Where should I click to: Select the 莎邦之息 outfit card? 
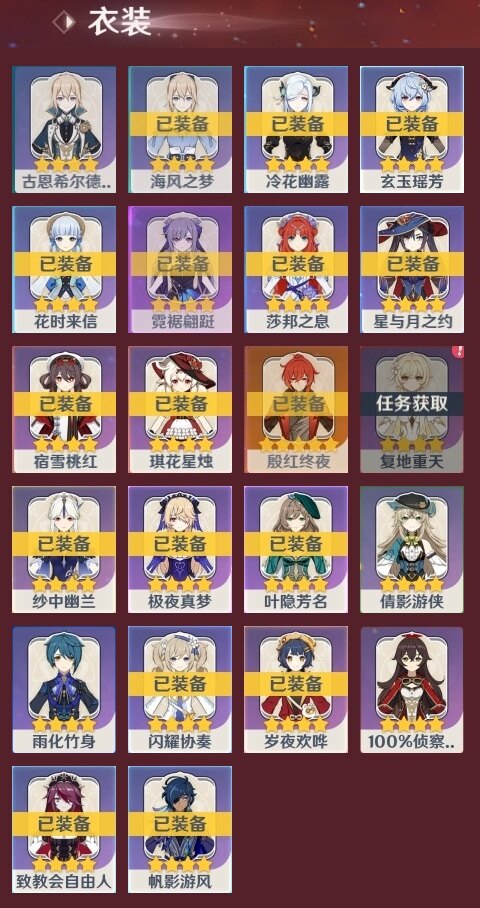[x=296, y=269]
